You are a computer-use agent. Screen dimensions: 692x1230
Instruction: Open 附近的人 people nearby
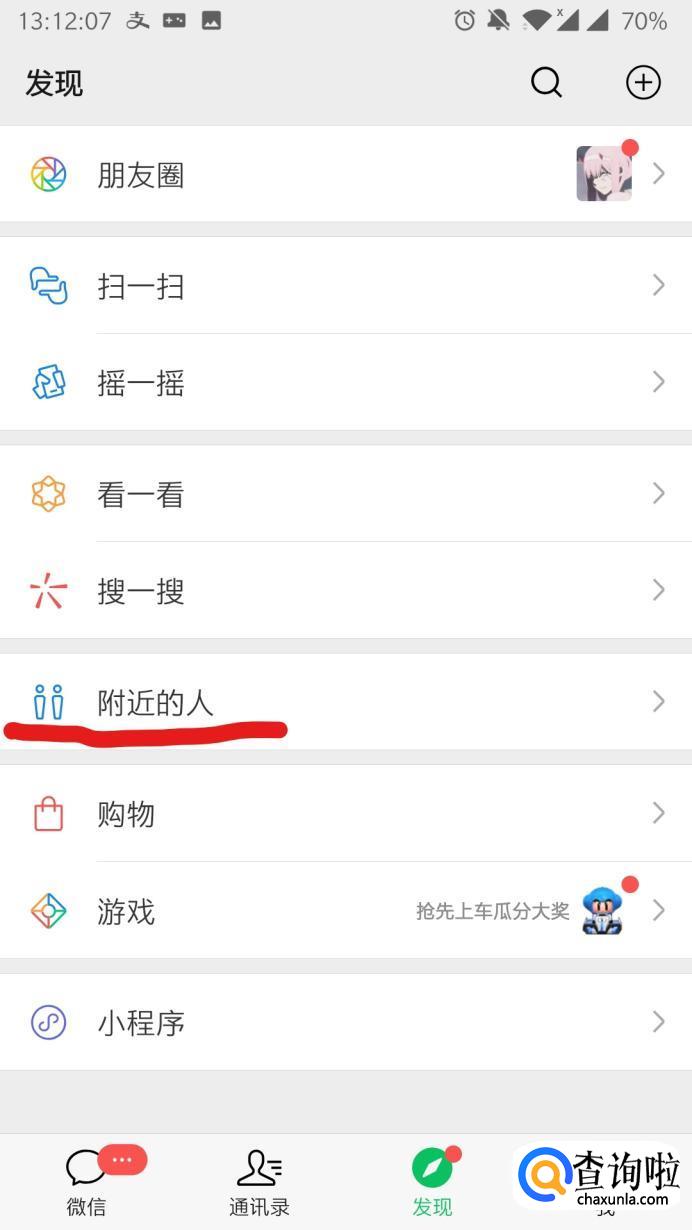(155, 702)
